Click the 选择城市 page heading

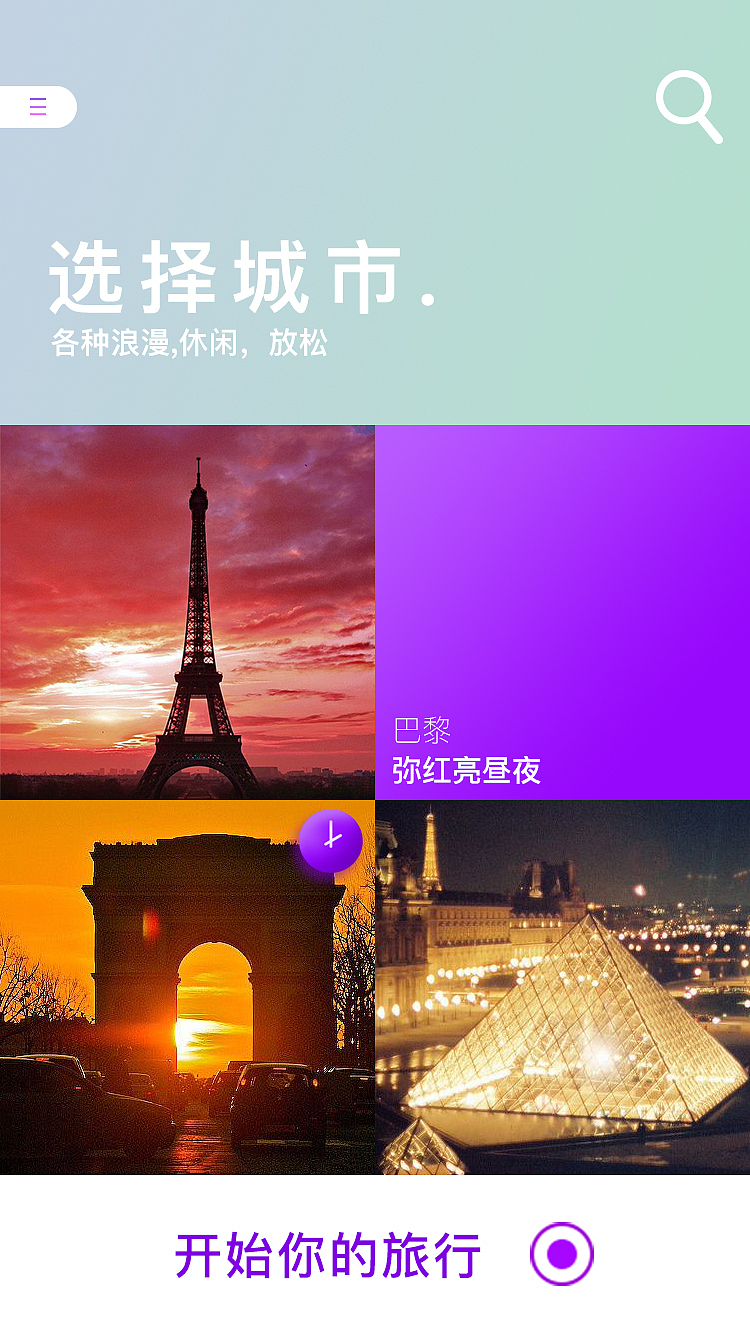pyautogui.click(x=240, y=278)
